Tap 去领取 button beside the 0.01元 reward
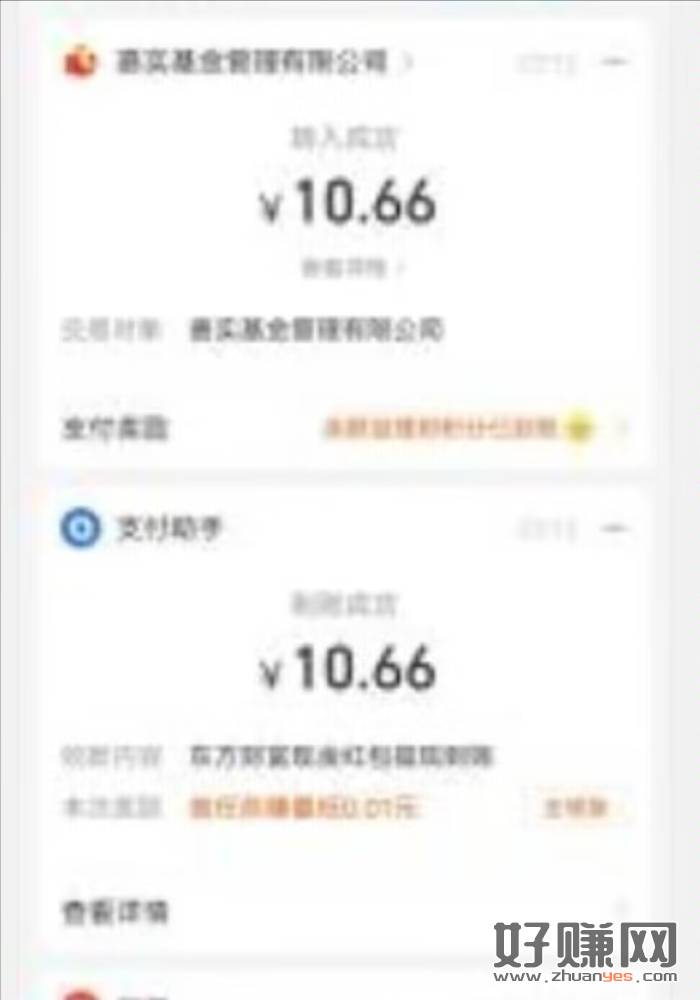 574,806
